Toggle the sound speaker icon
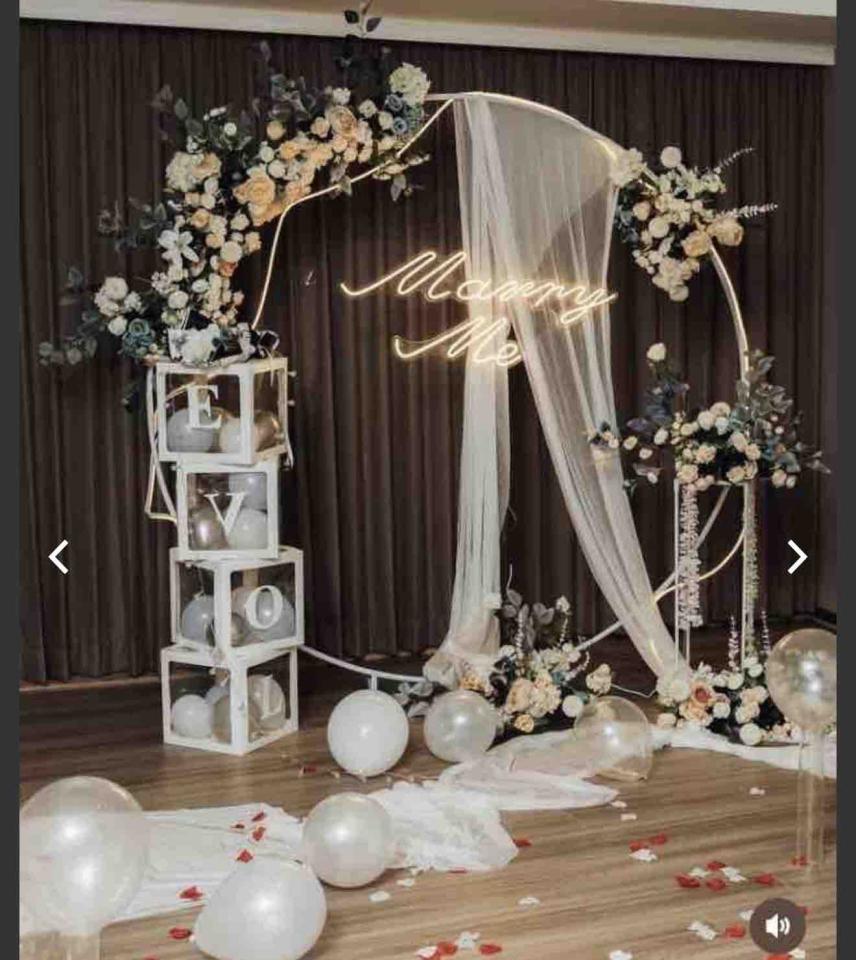Viewport: 856px width, 960px height. [x=777, y=925]
